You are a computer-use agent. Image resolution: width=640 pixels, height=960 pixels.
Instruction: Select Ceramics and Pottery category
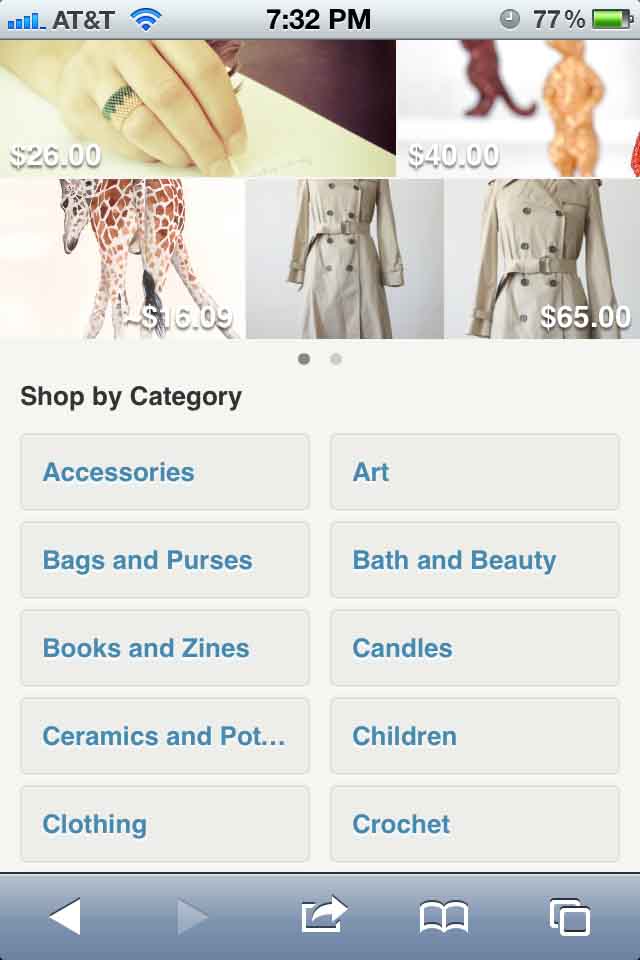pyautogui.click(x=165, y=736)
